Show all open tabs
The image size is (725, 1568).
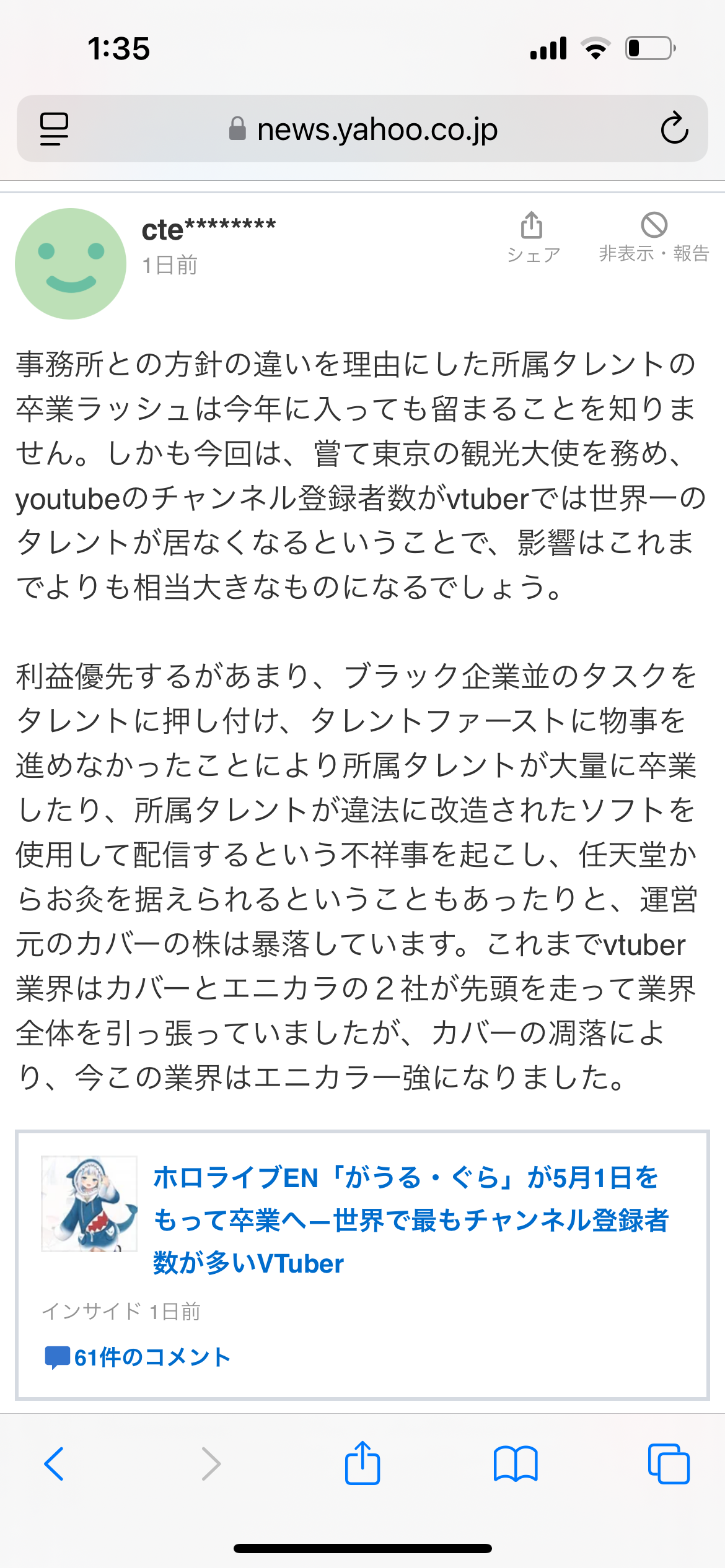(669, 1464)
